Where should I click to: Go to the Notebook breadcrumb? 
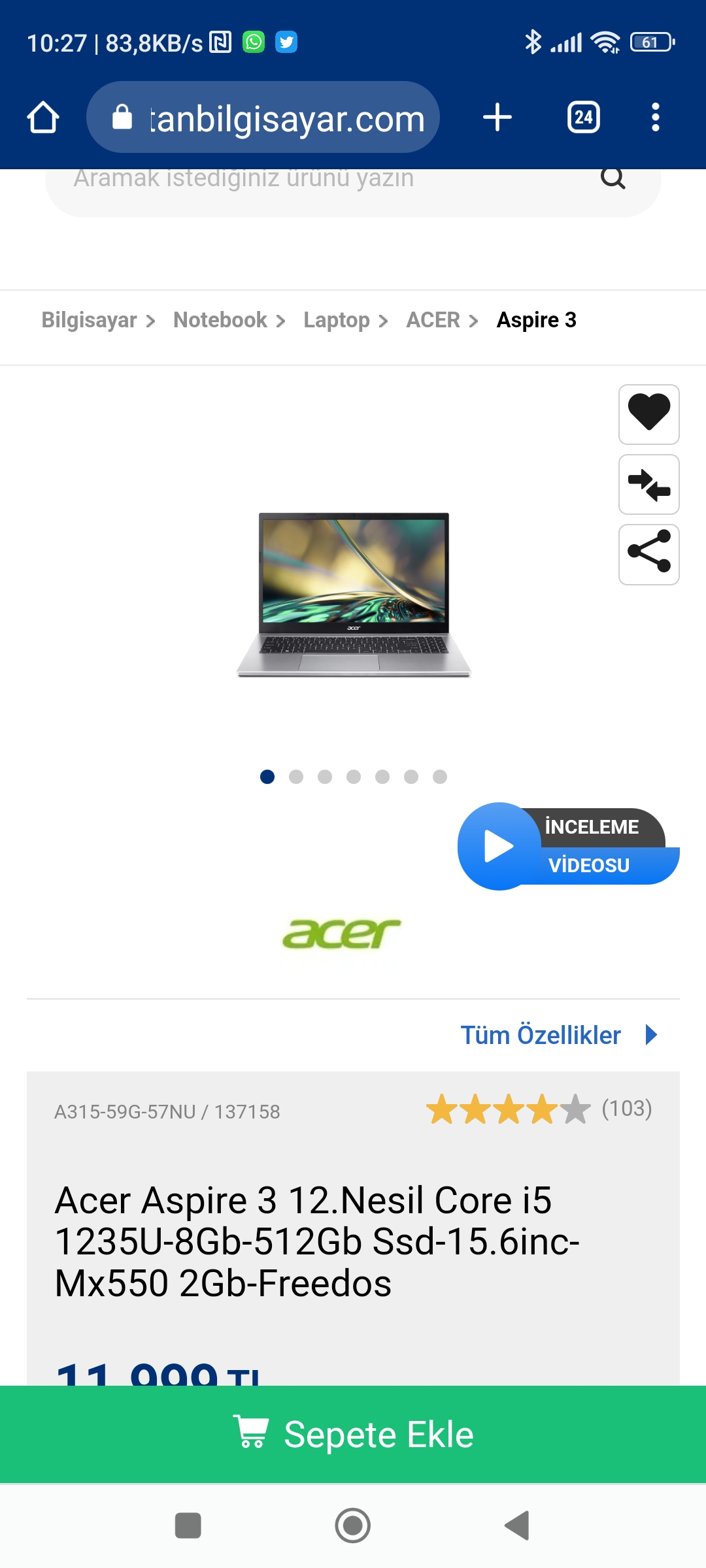click(x=220, y=320)
